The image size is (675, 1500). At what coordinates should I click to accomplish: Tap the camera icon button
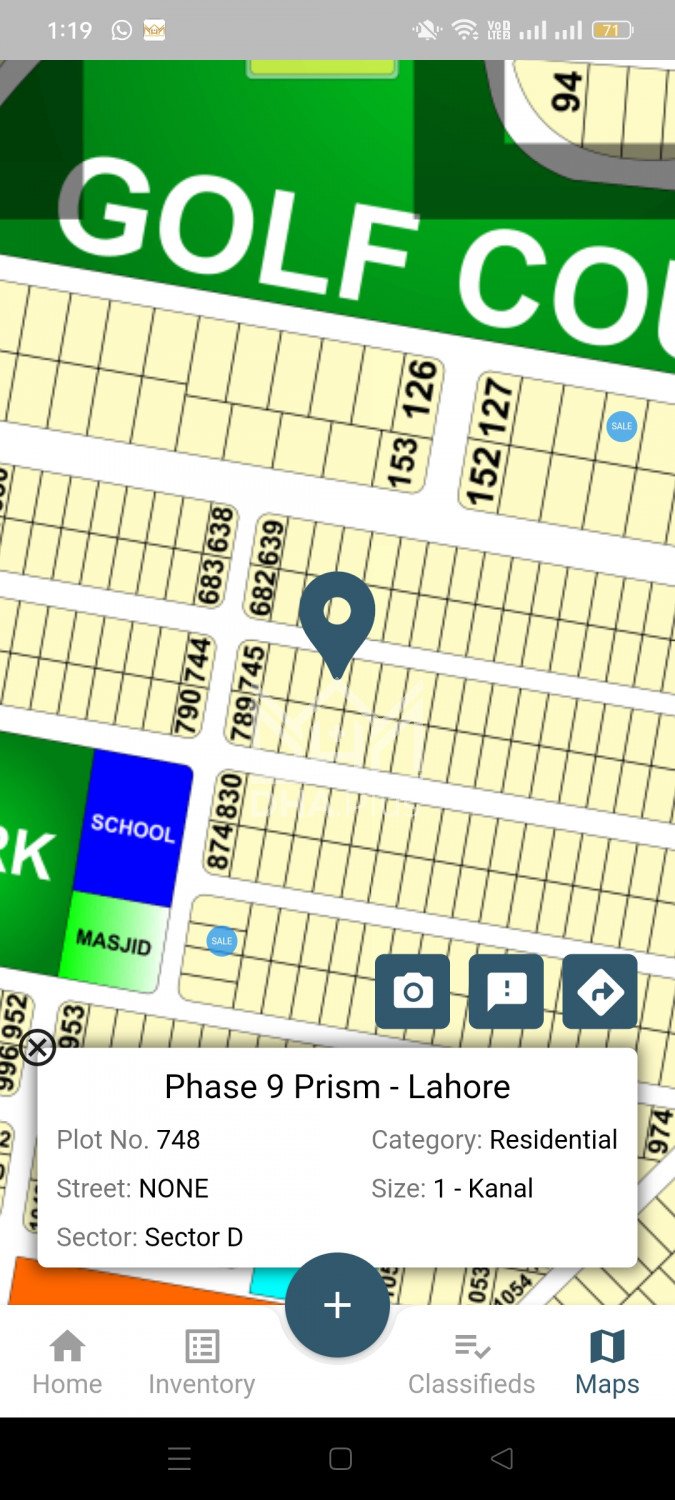click(x=412, y=991)
